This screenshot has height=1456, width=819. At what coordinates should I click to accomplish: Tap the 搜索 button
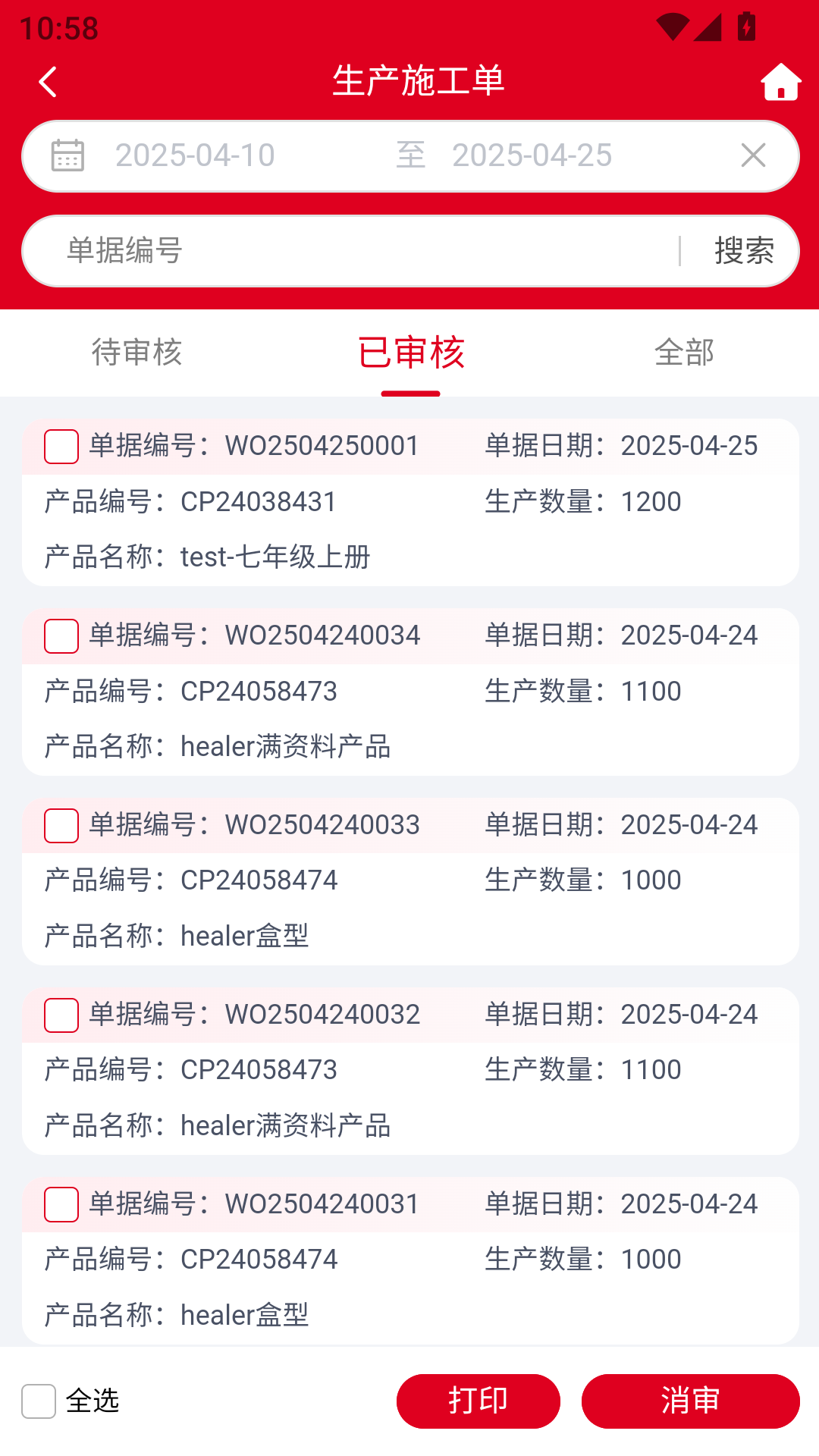744,251
